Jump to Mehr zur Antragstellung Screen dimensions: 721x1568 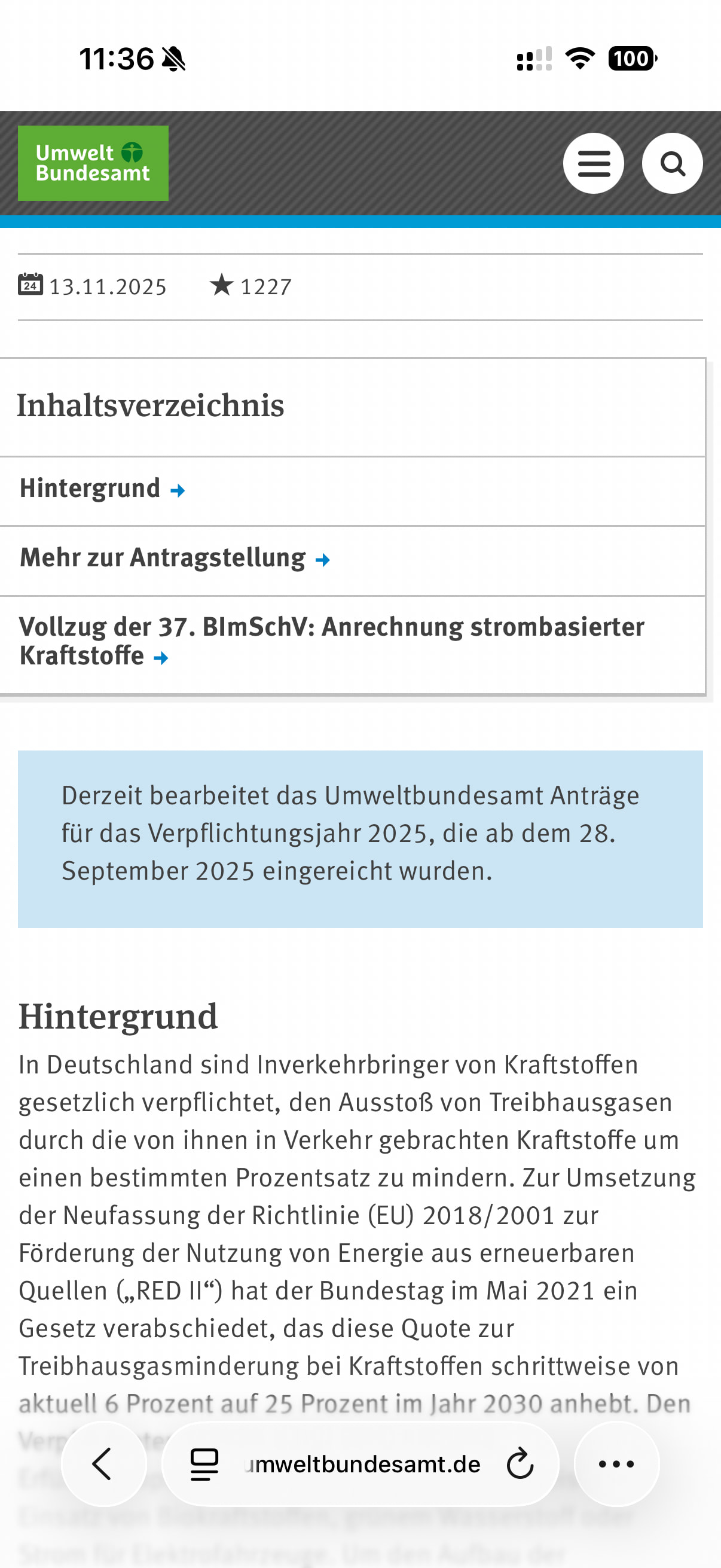[174, 558]
